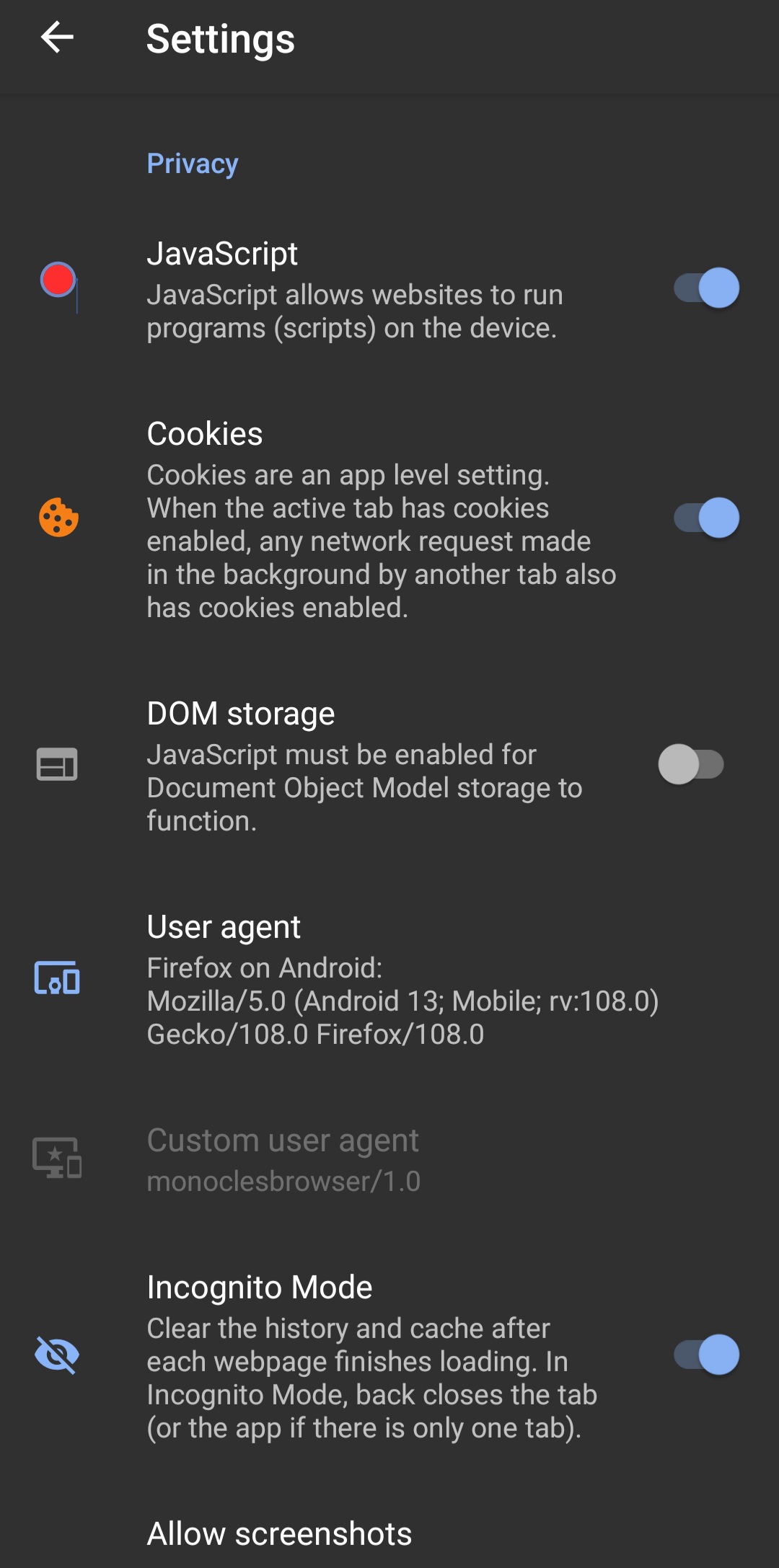Turn off the JavaScript switch
This screenshot has width=779, height=1568.
tap(705, 288)
